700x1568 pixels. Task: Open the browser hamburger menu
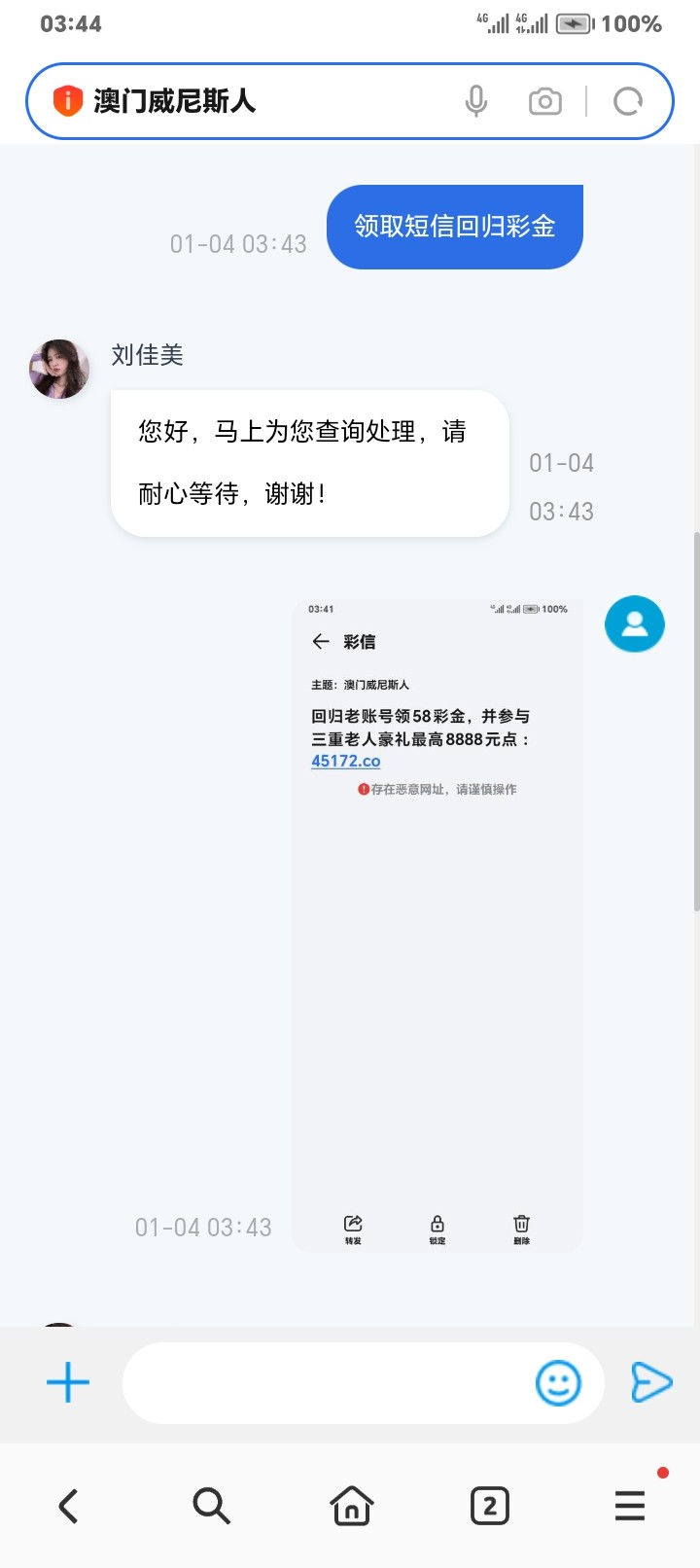630,1506
